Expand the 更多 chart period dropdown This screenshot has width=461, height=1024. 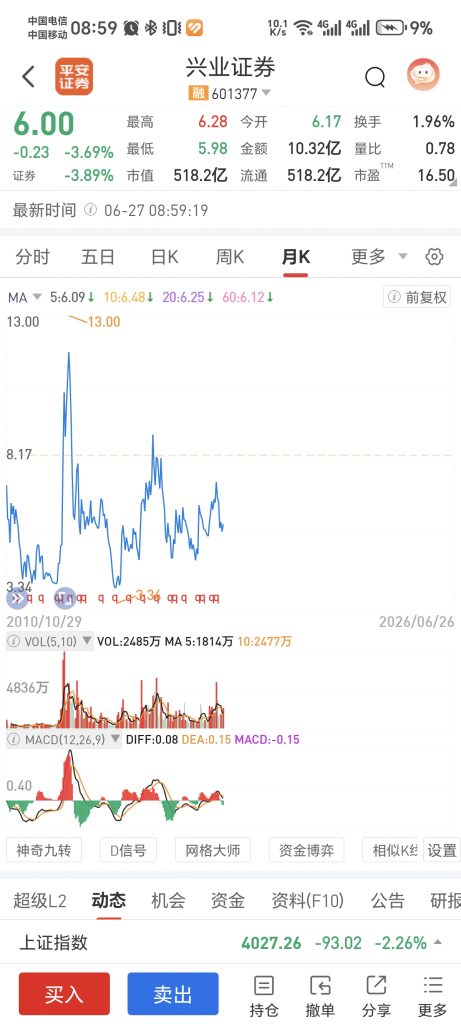click(379, 257)
